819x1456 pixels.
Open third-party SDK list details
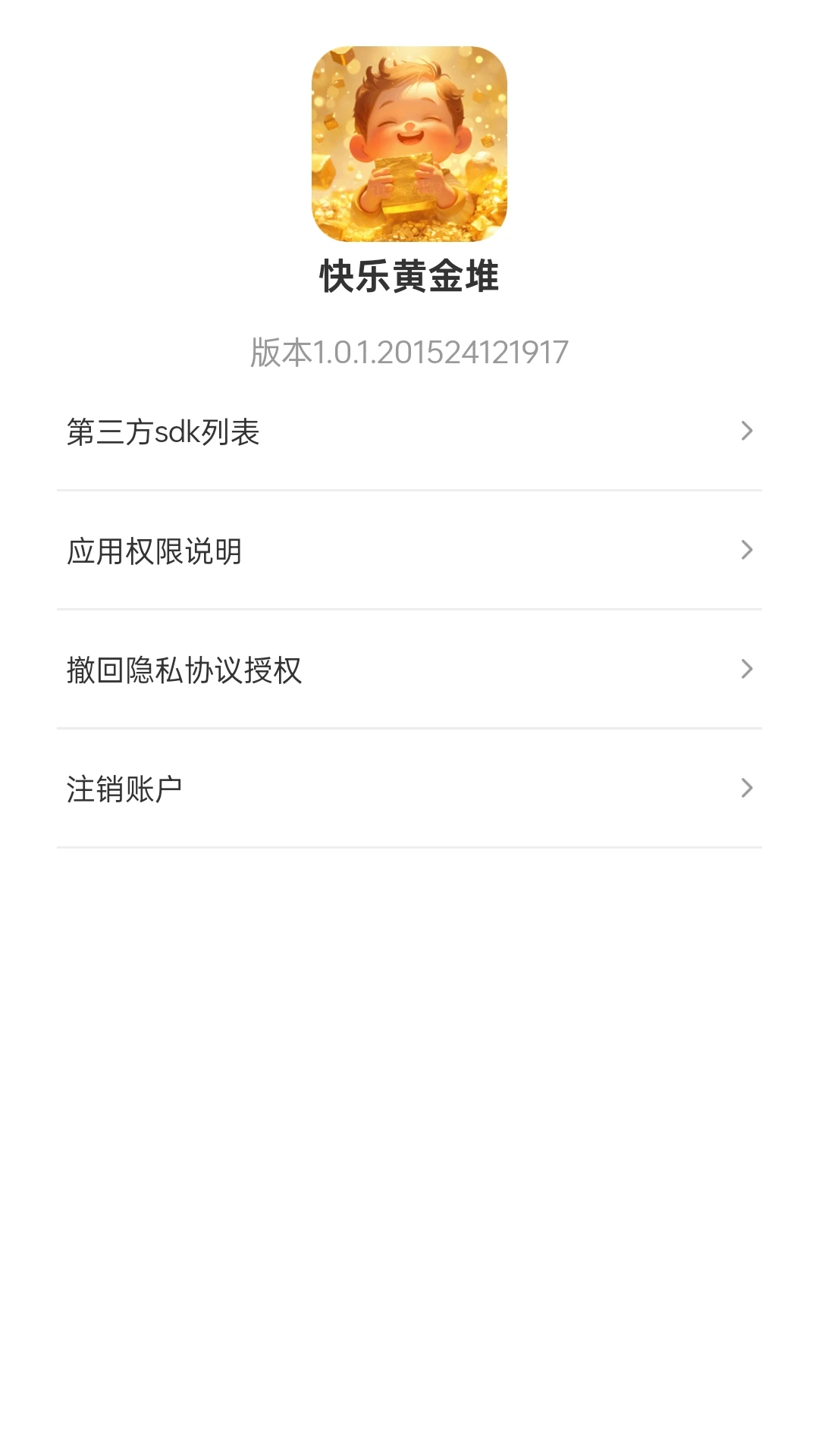pyautogui.click(x=303, y=431)
